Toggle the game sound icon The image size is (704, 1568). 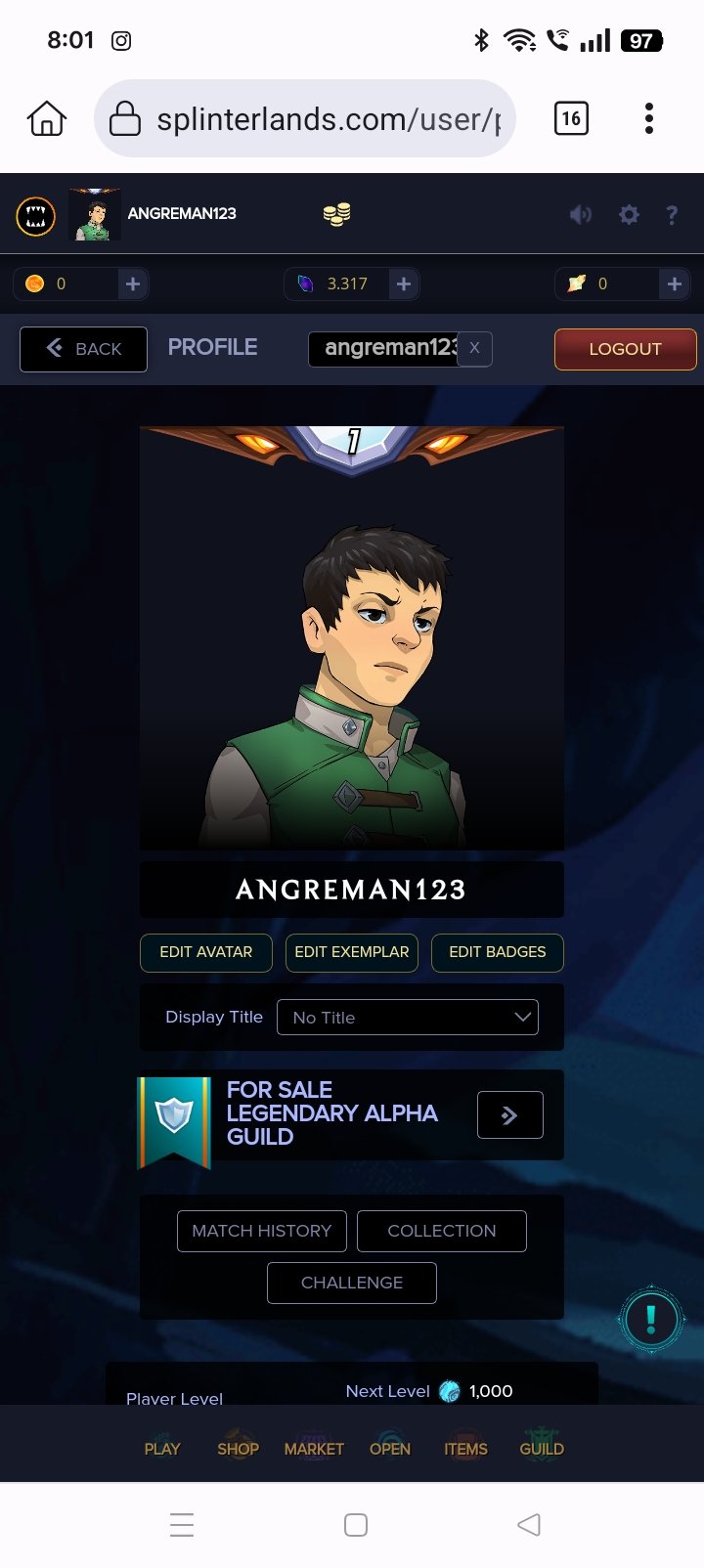(x=581, y=214)
